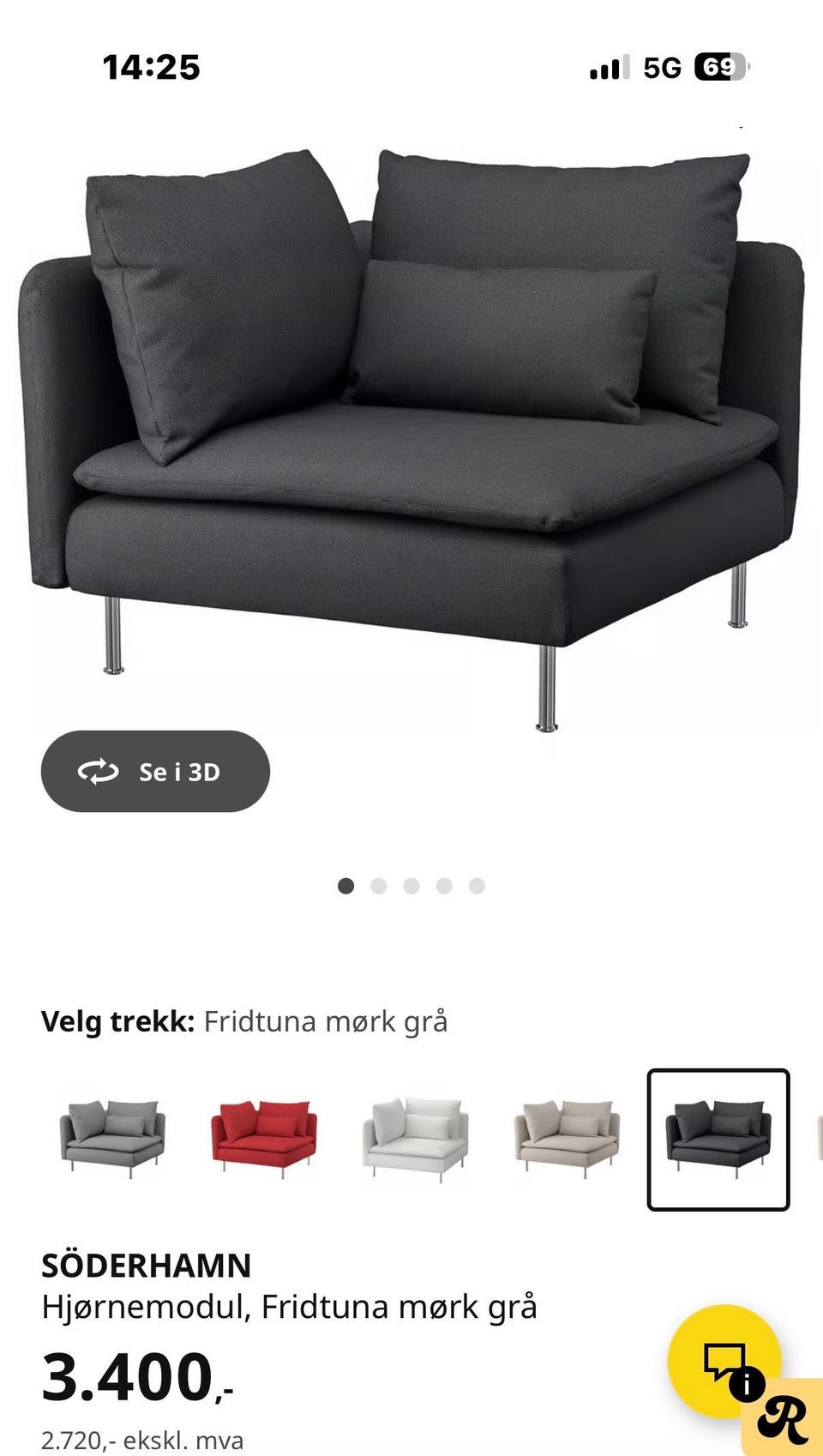Screen dimensions: 823x1456
Task: Open the Se i 3D view
Action: coord(155,772)
